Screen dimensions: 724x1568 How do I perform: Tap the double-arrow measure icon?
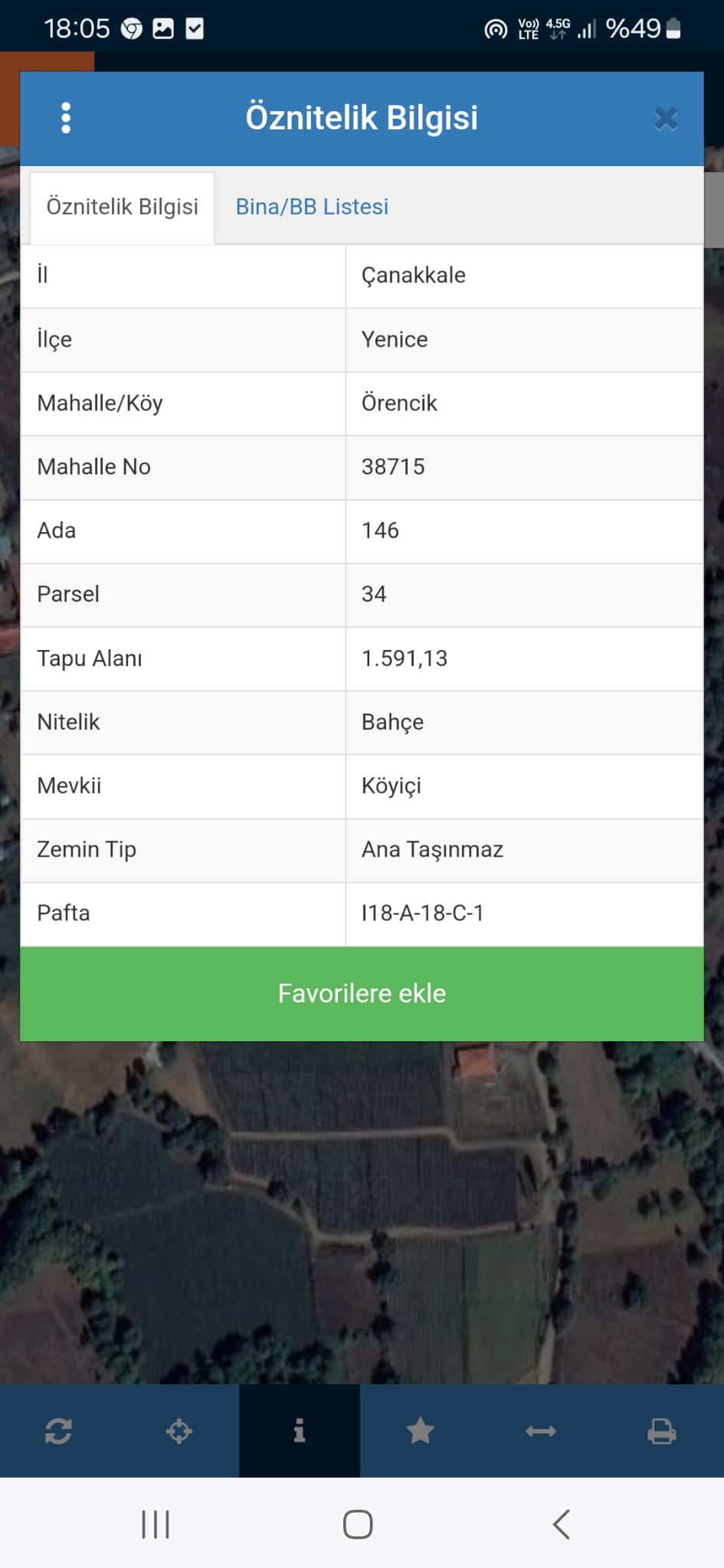pos(541,1431)
